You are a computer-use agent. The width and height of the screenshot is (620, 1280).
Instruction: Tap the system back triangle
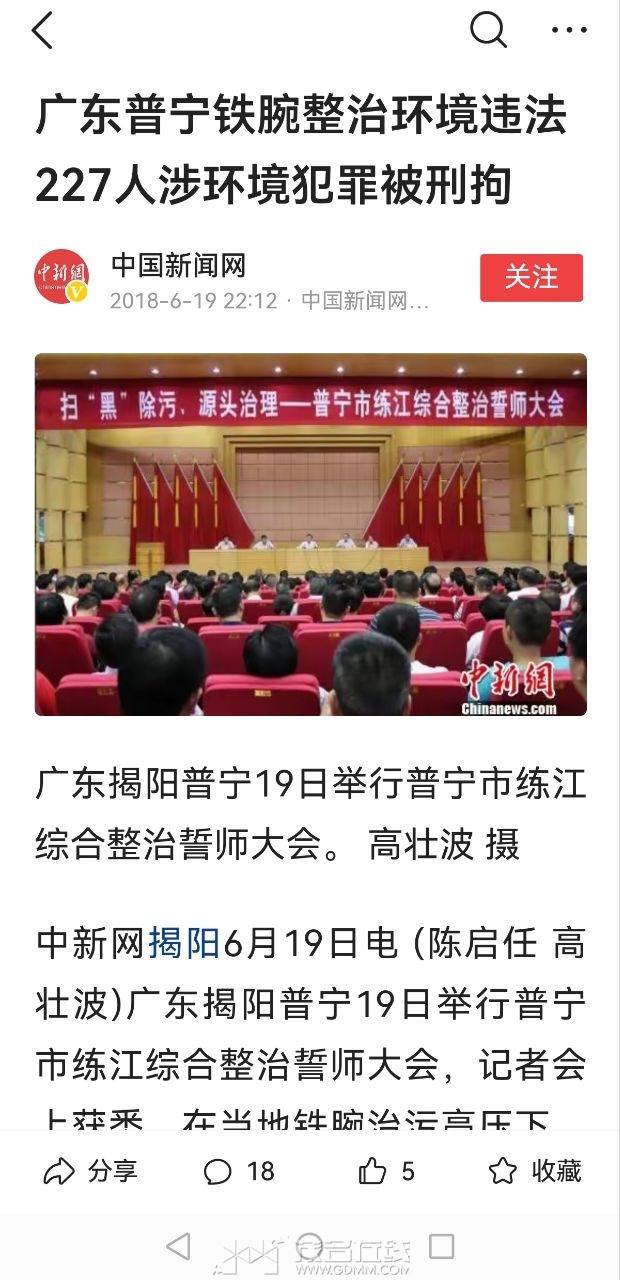(178, 1246)
